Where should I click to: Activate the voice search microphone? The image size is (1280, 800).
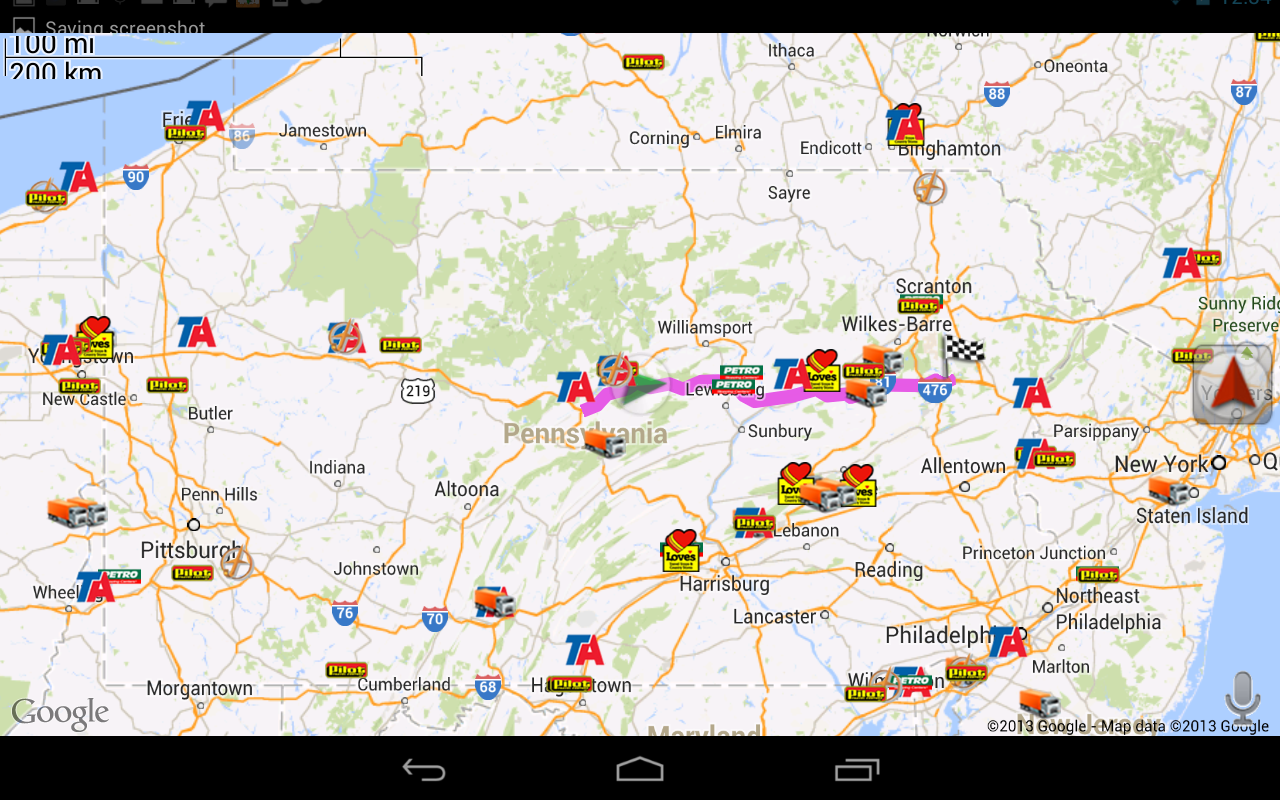(x=1242, y=697)
